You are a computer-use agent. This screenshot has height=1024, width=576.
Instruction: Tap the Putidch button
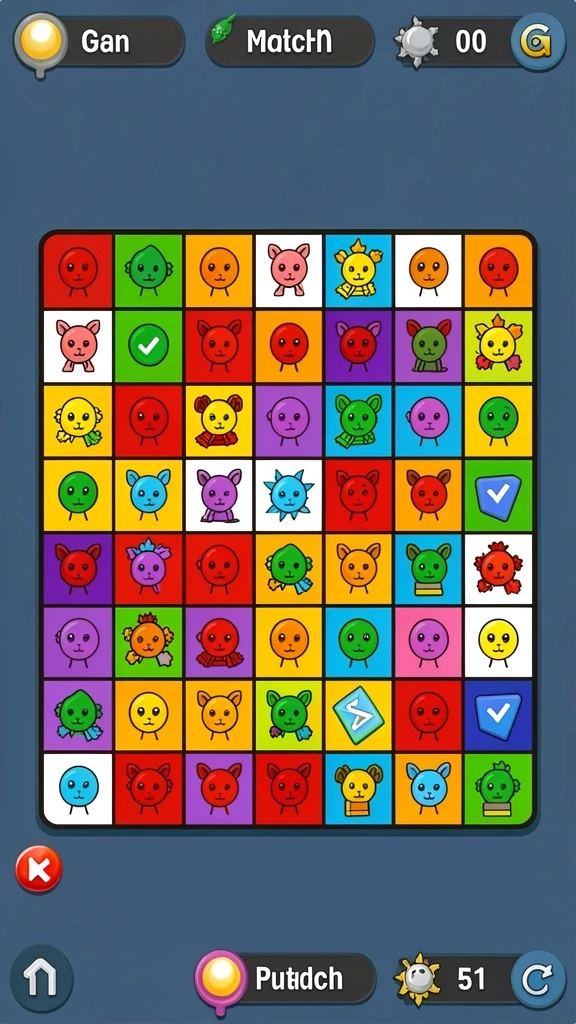tap(286, 979)
